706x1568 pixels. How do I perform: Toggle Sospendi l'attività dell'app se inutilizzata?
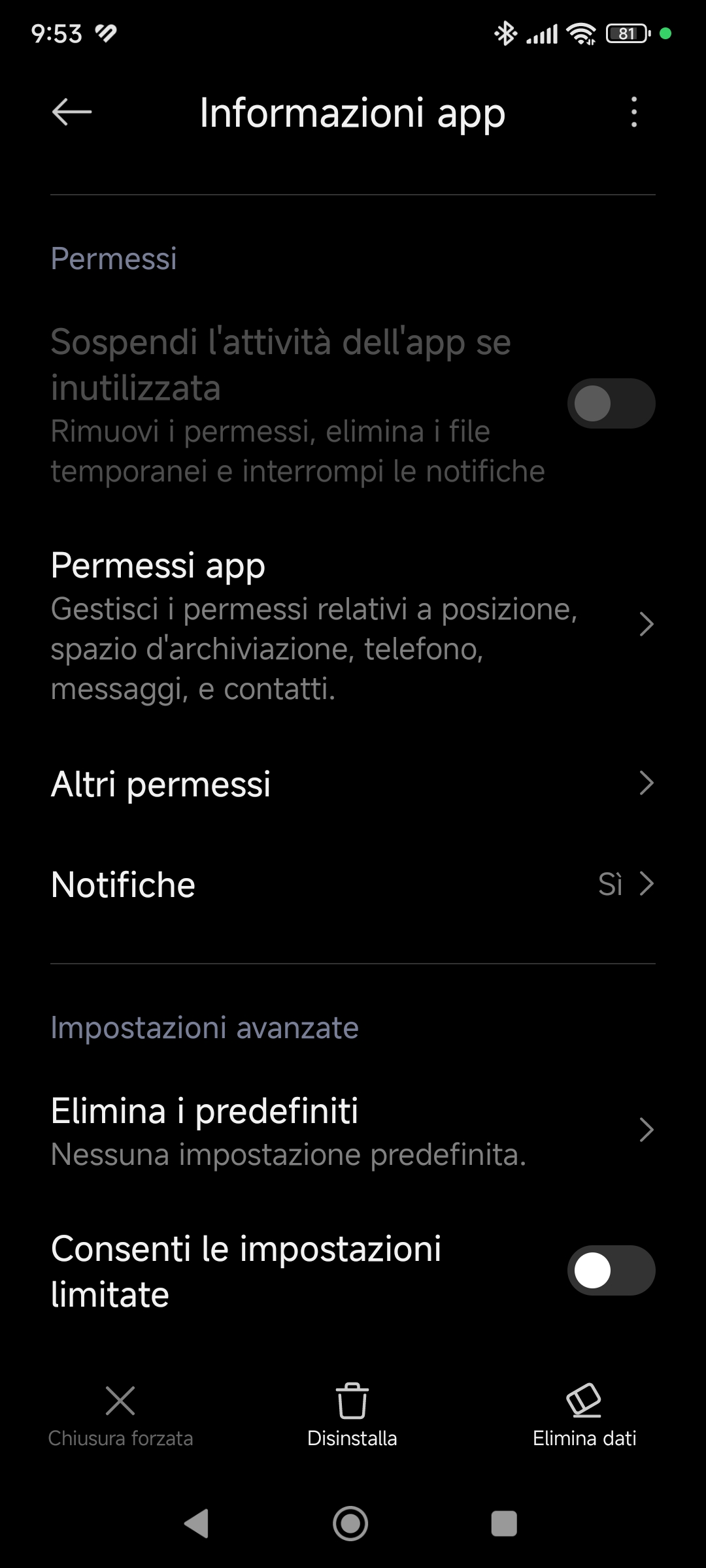[611, 404]
